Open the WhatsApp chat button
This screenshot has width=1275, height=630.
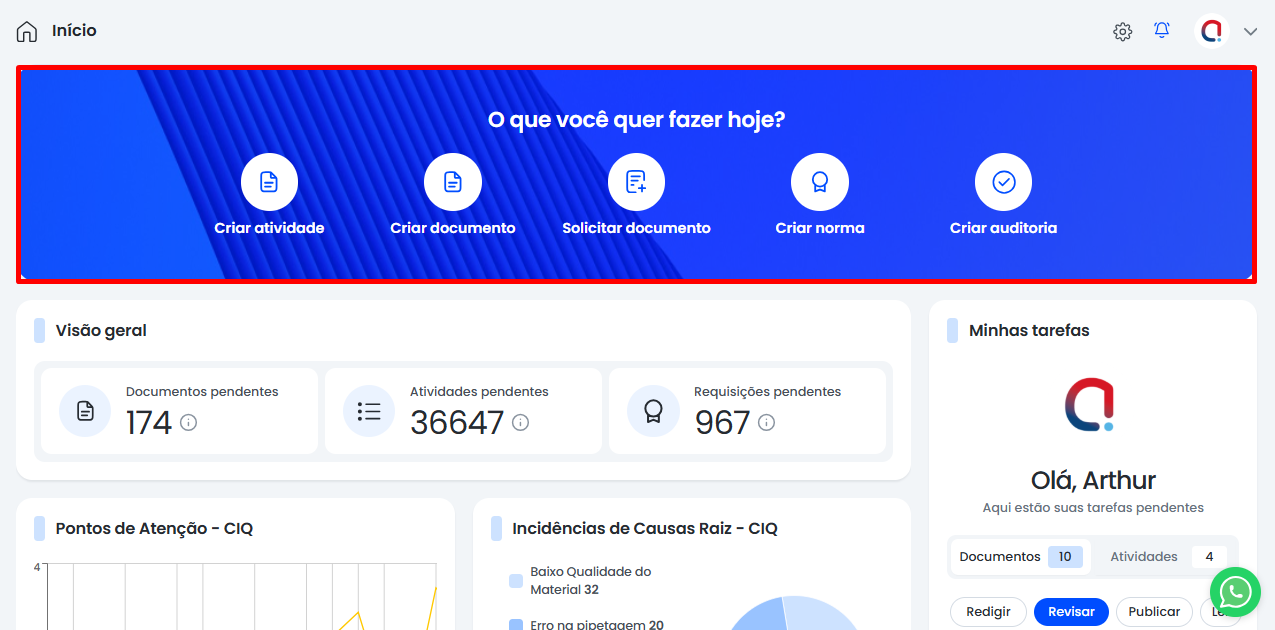click(1235, 593)
